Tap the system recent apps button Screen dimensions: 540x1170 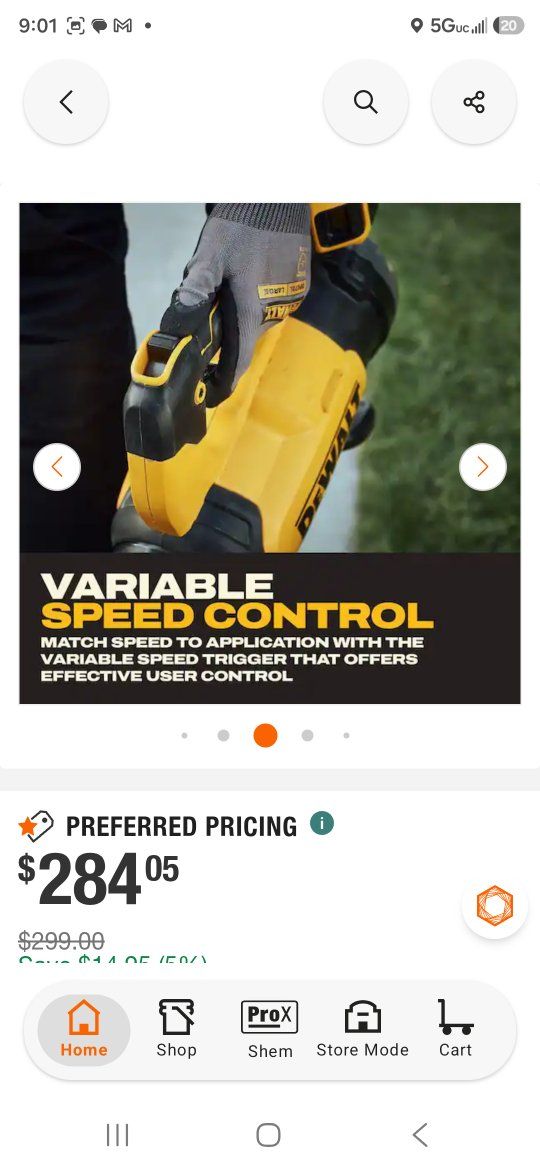(x=117, y=1135)
